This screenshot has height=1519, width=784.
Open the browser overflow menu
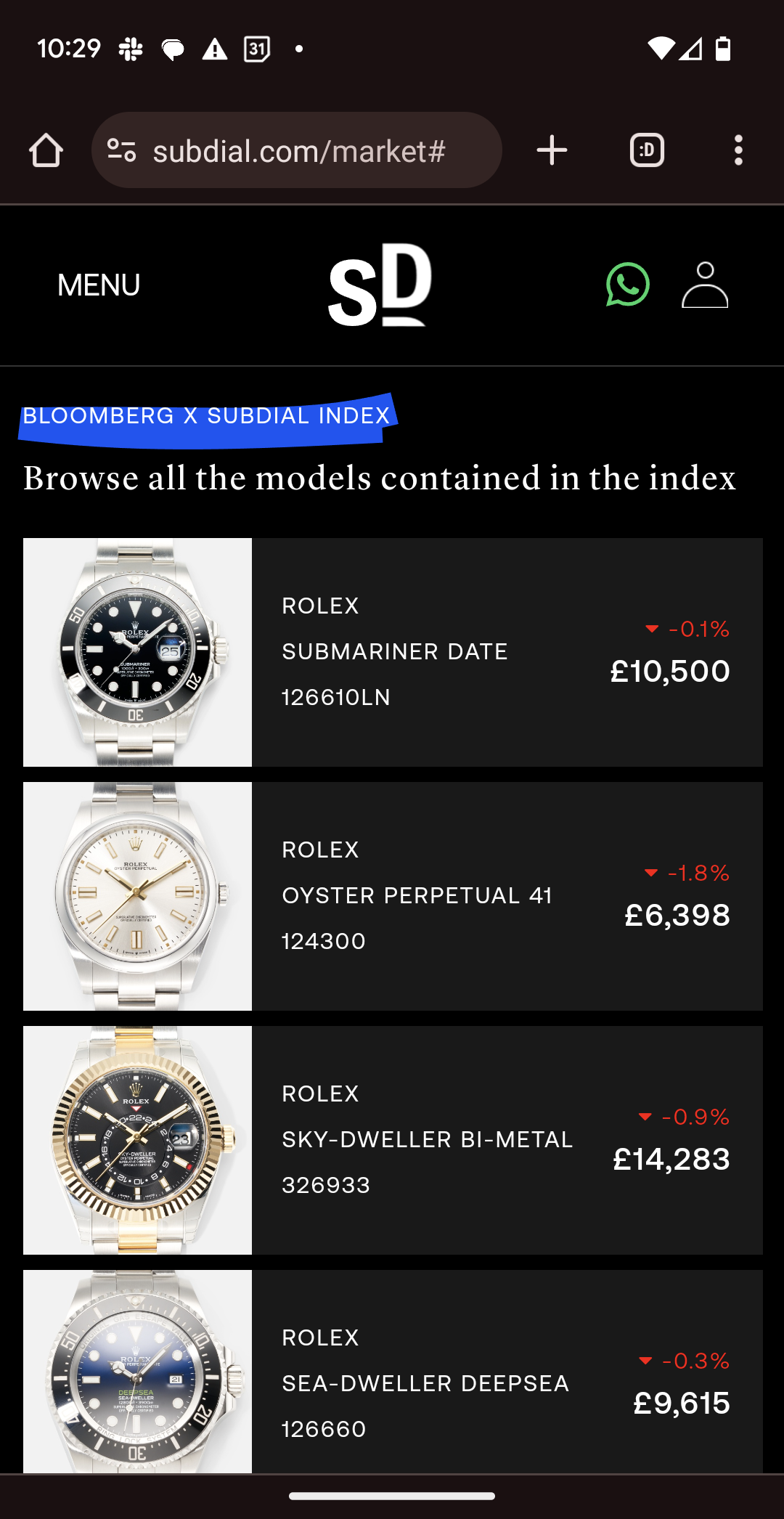pos(738,150)
